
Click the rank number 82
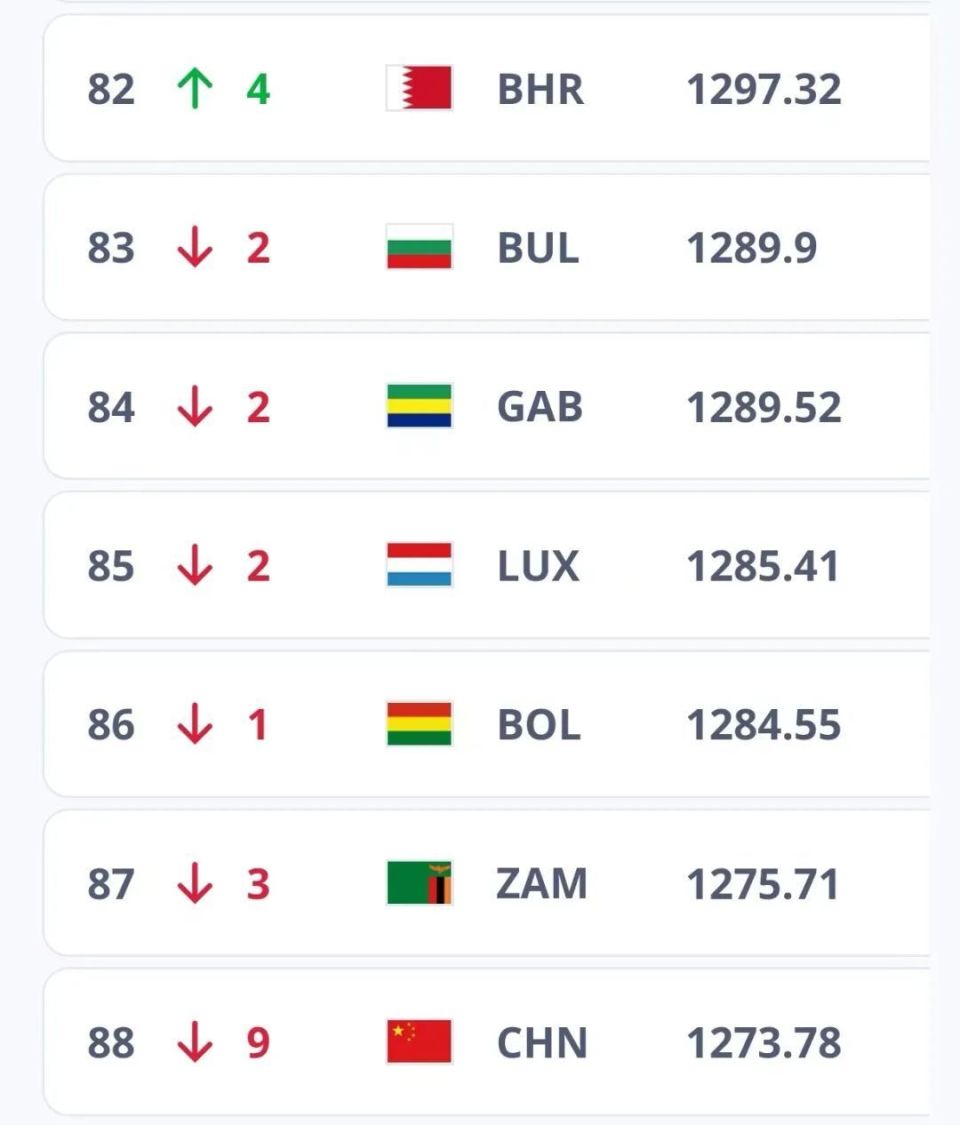110,89
